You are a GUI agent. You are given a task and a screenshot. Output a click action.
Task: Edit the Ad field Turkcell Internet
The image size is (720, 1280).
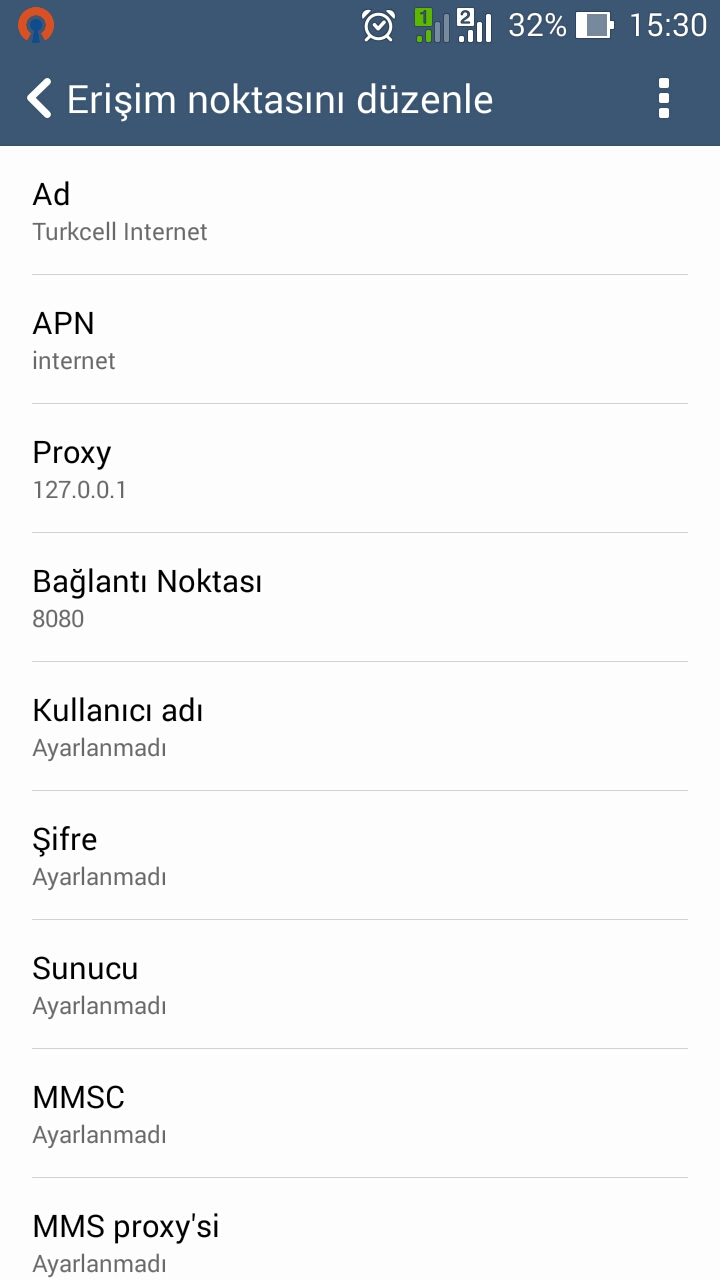pos(360,211)
